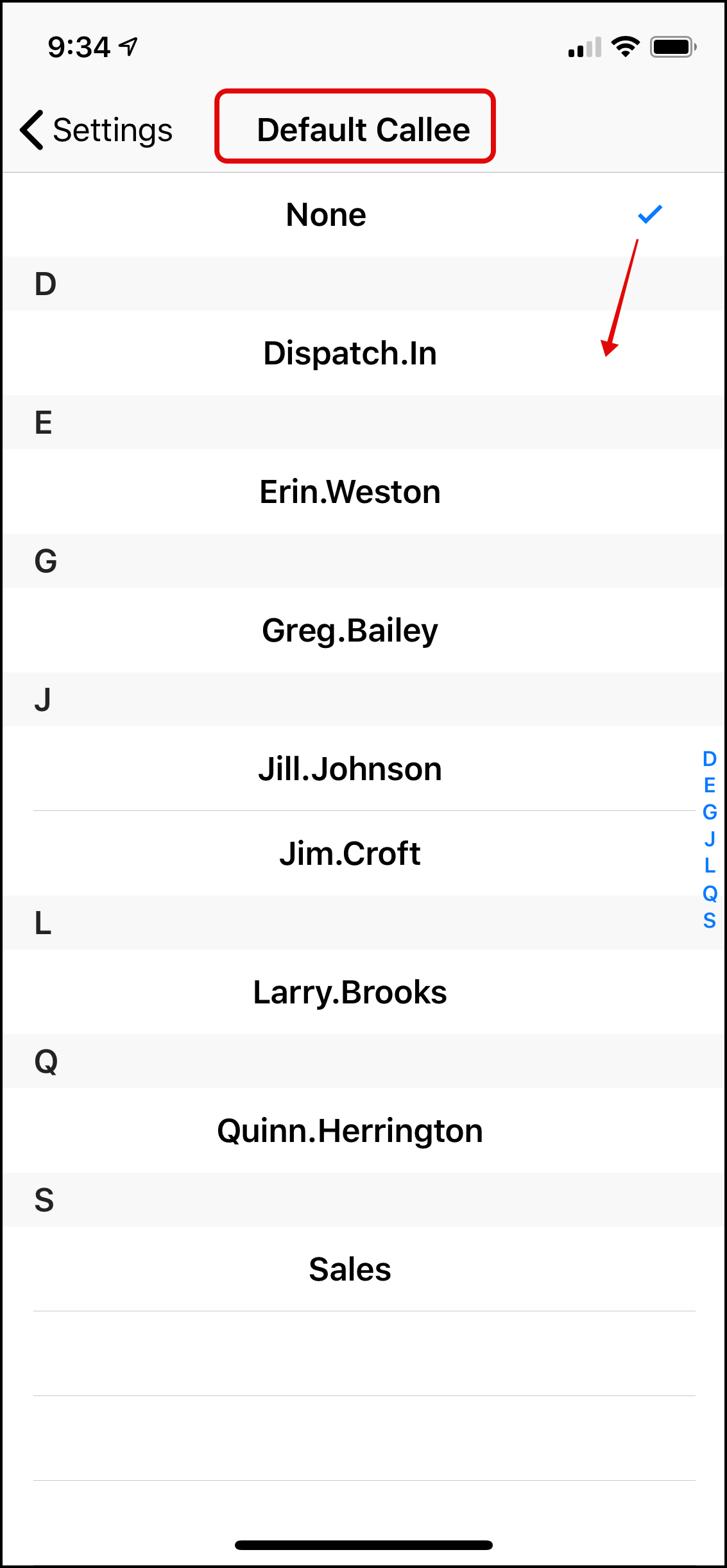Image resolution: width=727 pixels, height=1568 pixels.
Task: Select Erin.Weston from the list
Action: (350, 492)
